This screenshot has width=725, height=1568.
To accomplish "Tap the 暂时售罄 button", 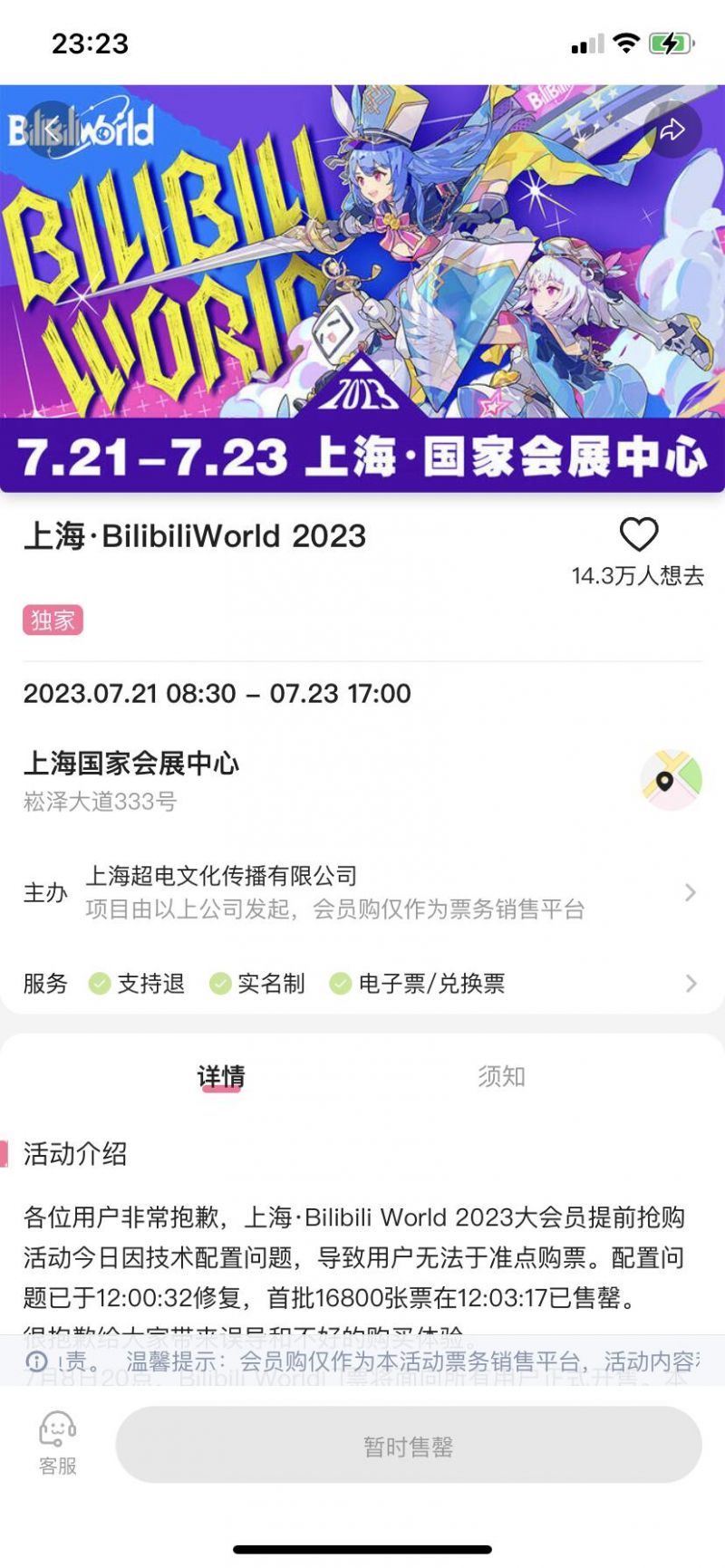I will point(408,1446).
